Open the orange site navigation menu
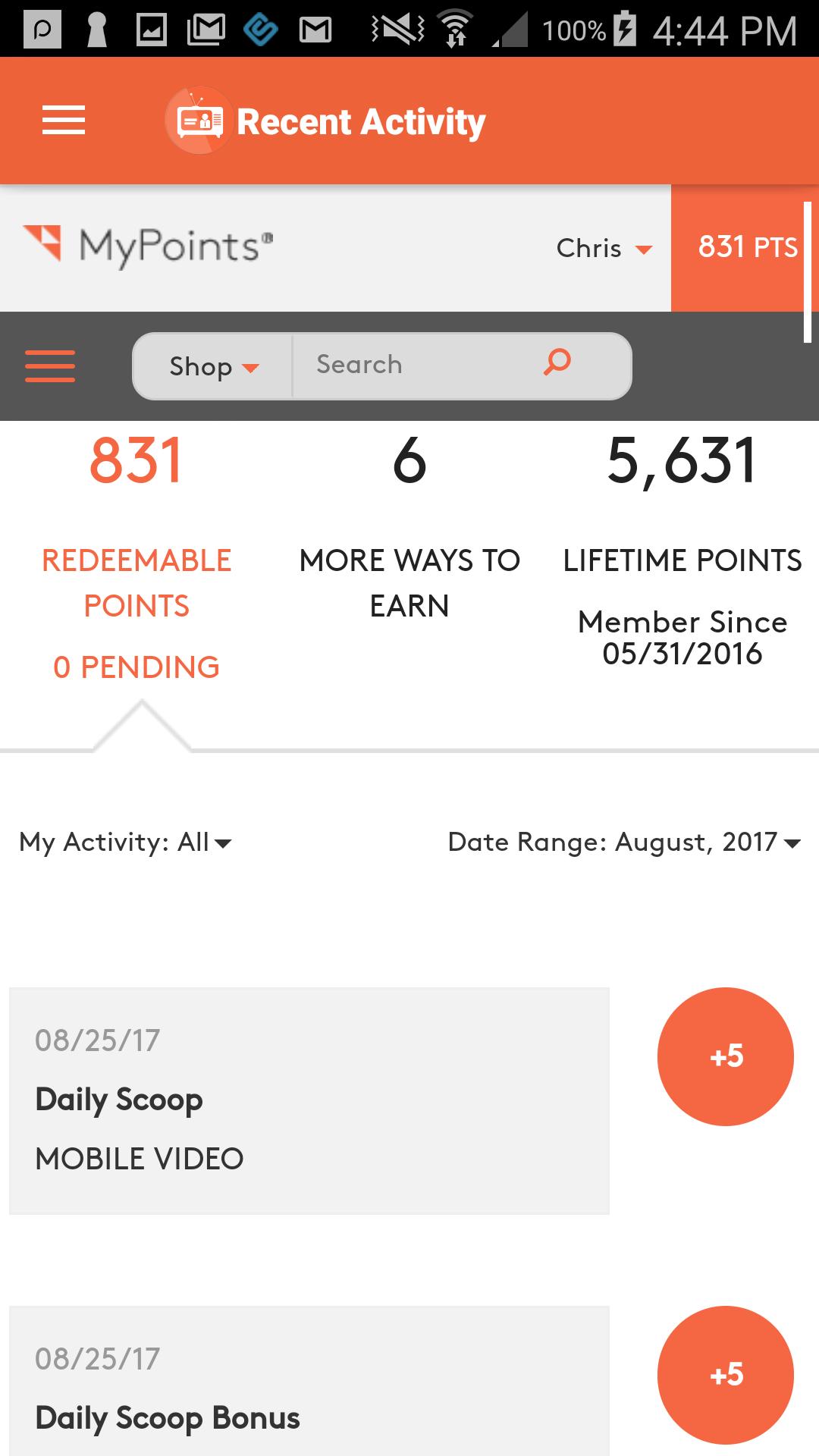Screen dimensions: 819x1456 tap(50, 366)
